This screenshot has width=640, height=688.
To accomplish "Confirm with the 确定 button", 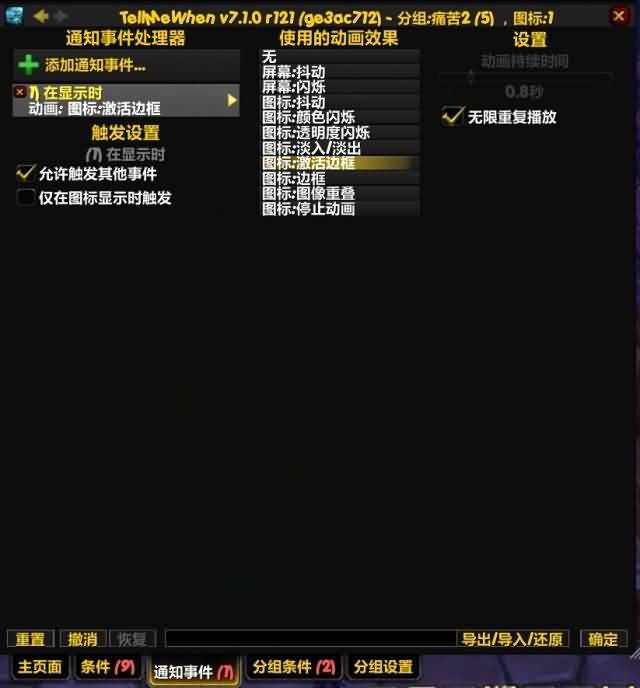I will pos(603,639).
